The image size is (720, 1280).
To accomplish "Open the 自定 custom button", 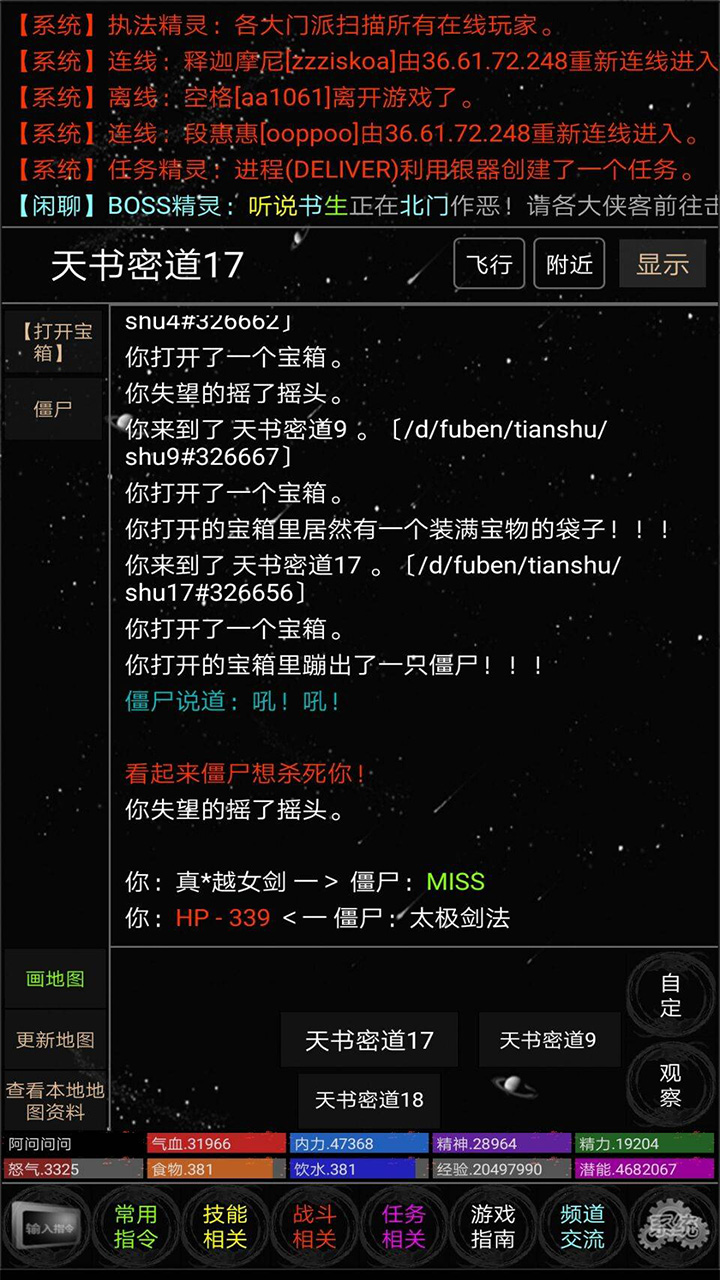I will tap(670, 995).
